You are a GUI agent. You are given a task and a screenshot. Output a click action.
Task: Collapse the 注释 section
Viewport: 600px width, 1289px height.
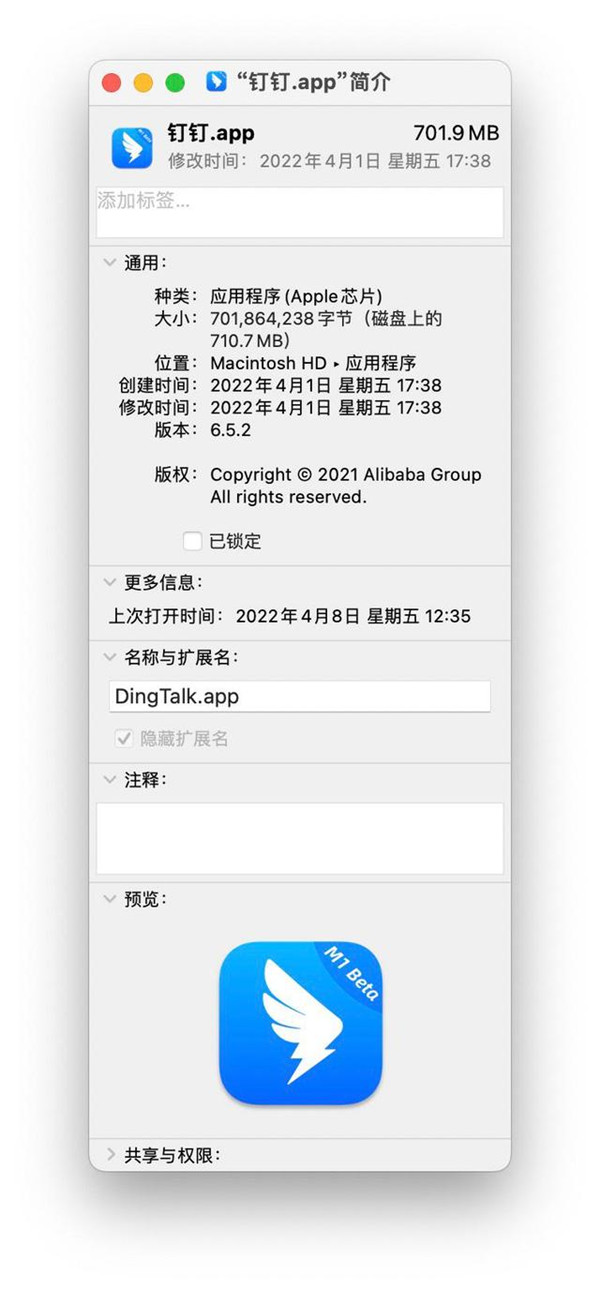tap(109, 779)
